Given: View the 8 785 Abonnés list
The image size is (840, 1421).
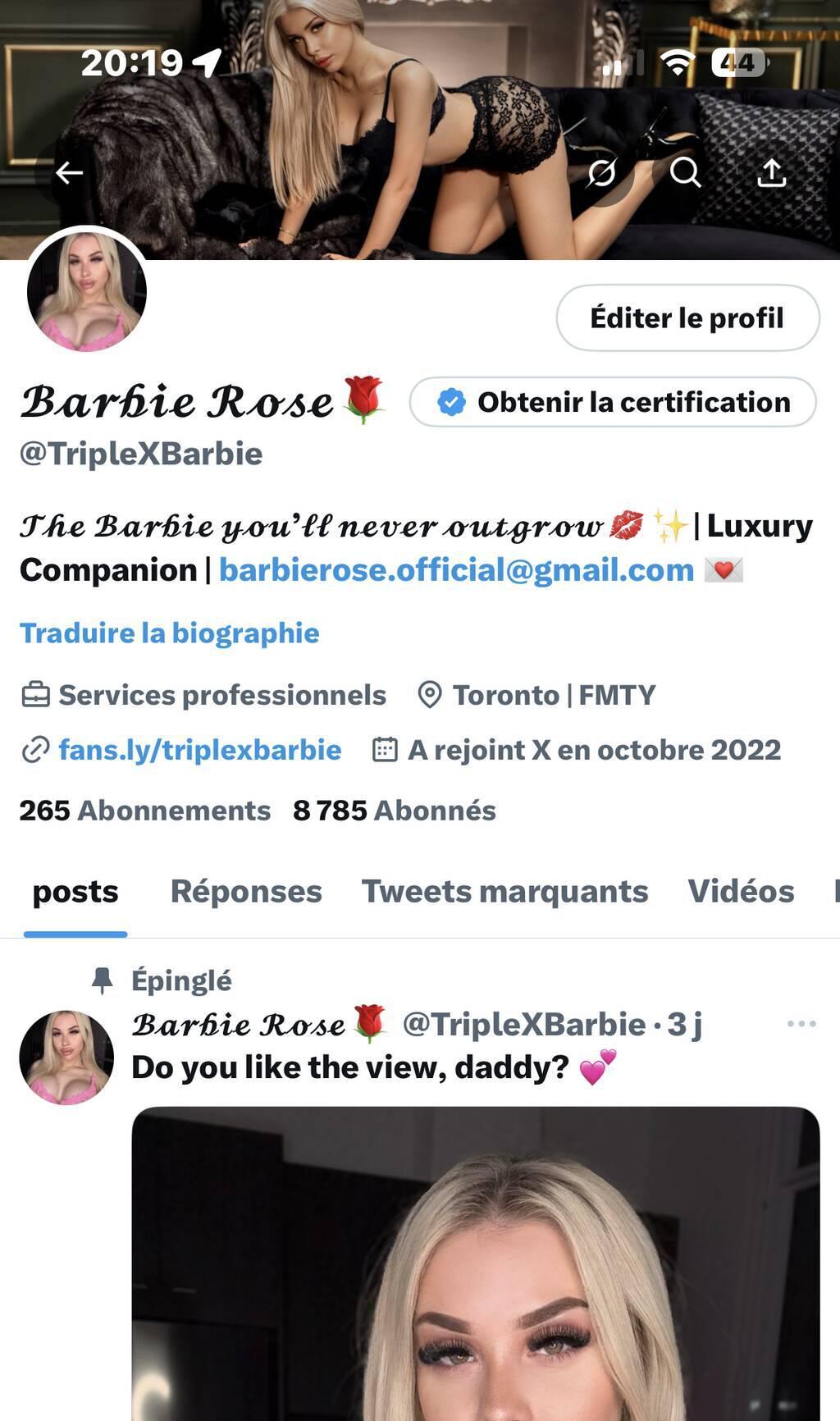Looking at the screenshot, I should [394, 811].
